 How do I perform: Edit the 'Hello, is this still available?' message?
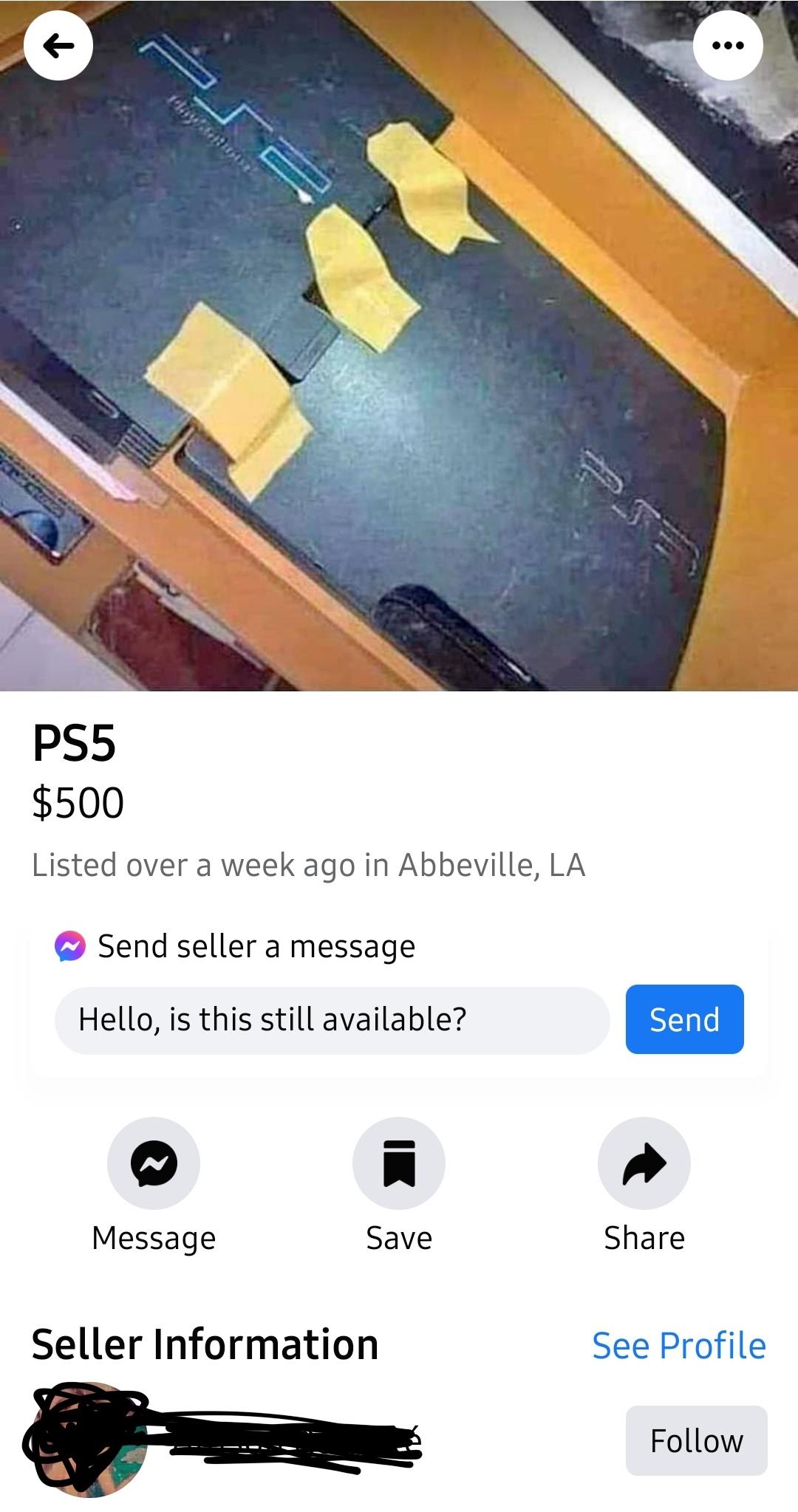pos(331,1020)
